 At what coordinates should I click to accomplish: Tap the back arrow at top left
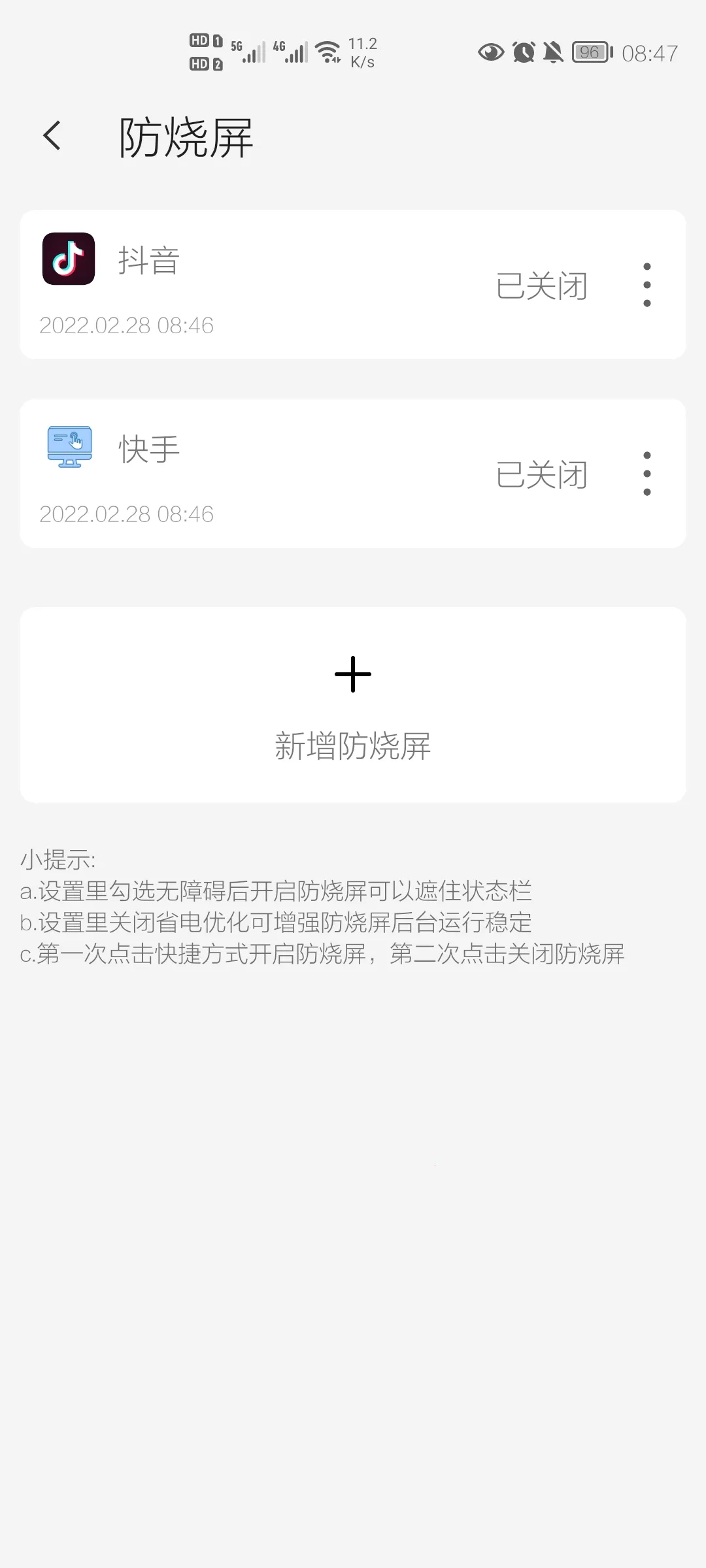coord(51,135)
